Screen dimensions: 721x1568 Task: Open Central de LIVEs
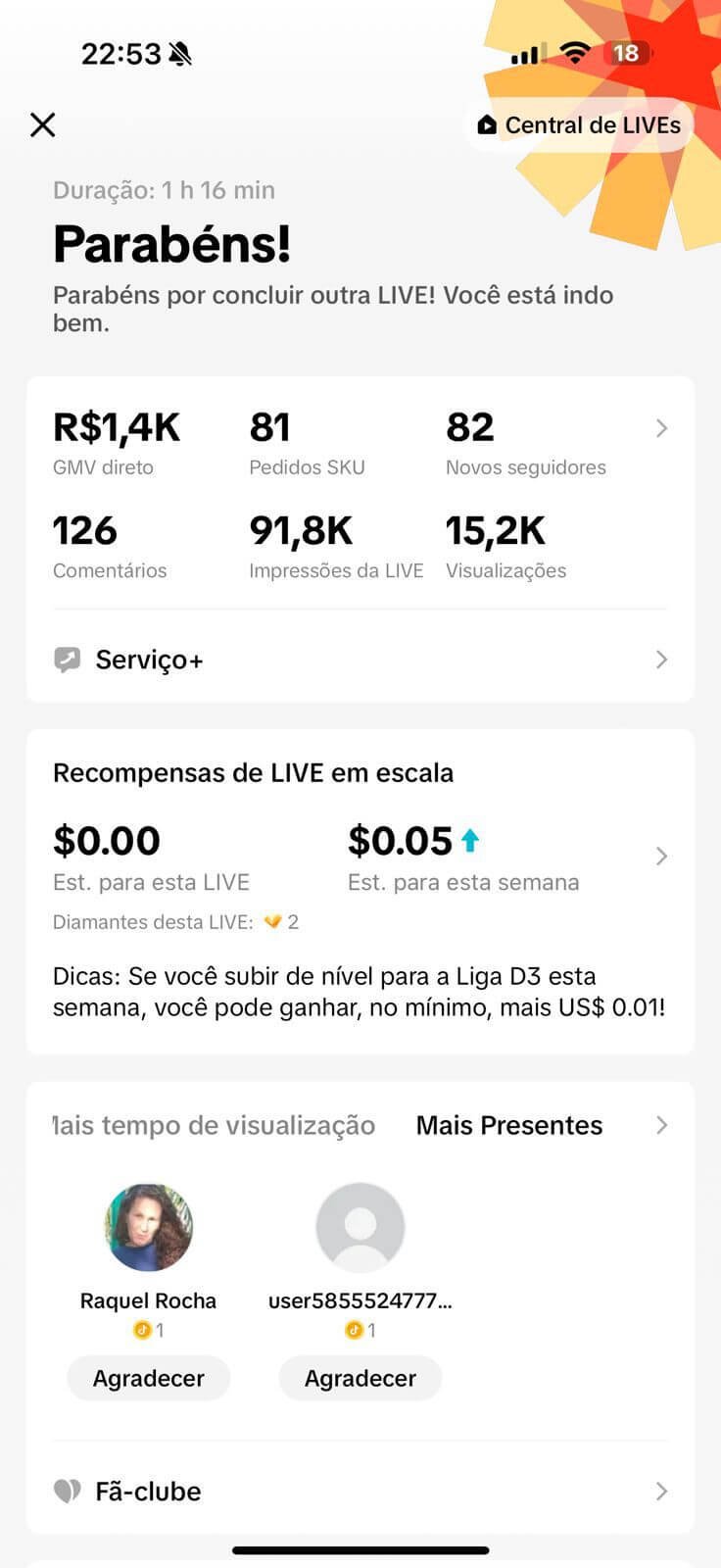579,125
